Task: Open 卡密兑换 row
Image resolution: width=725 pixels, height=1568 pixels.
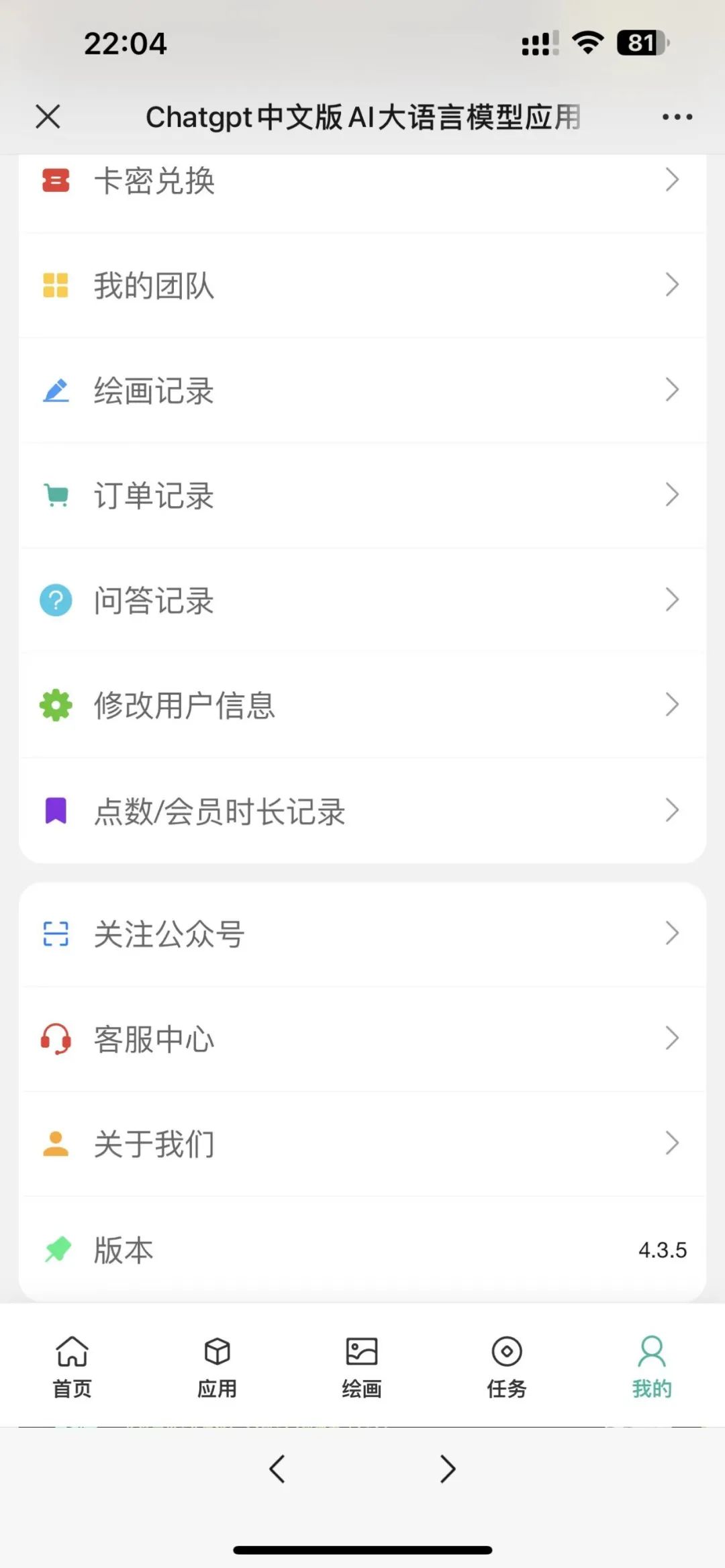Action: pos(362,180)
